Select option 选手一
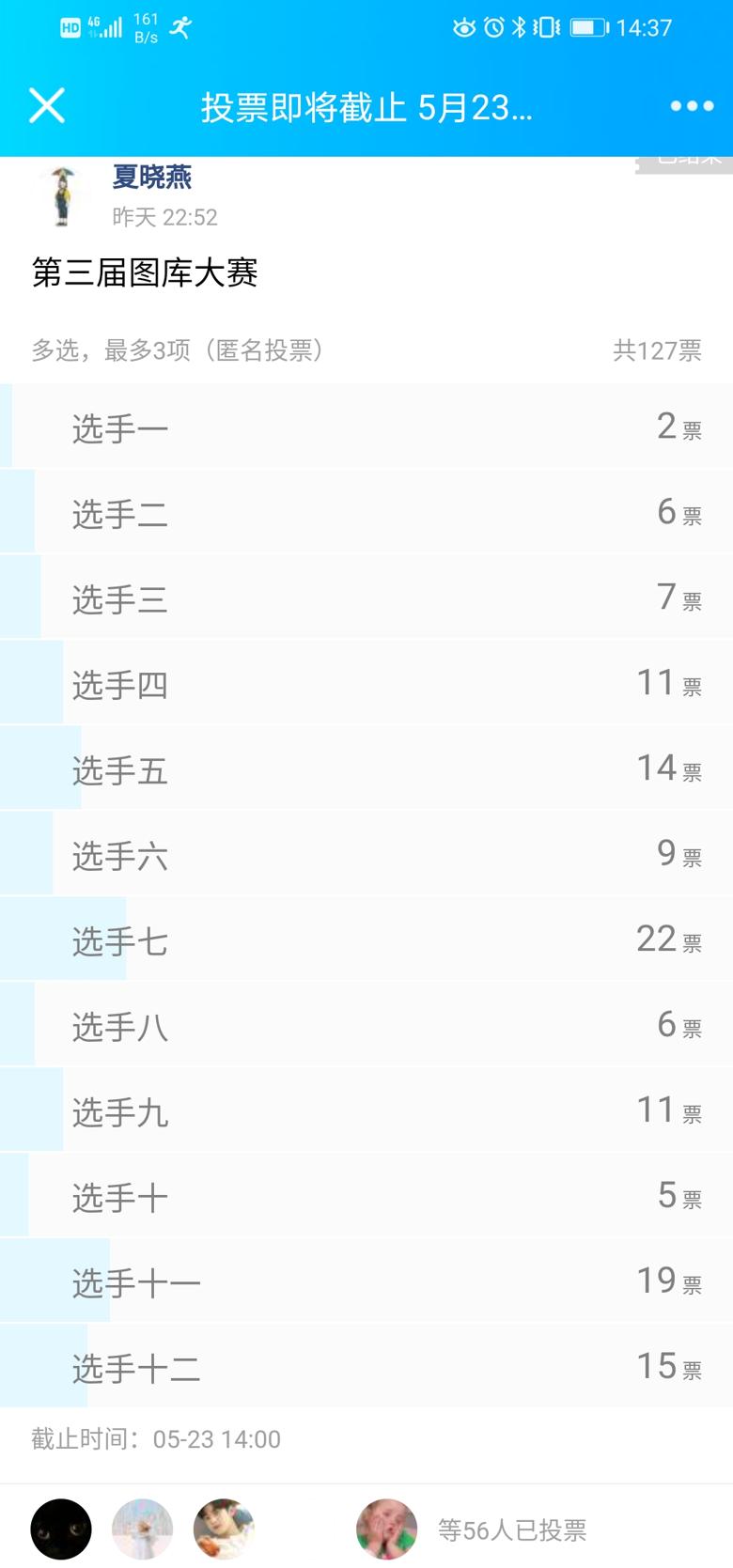The image size is (733, 1568). pos(366,428)
